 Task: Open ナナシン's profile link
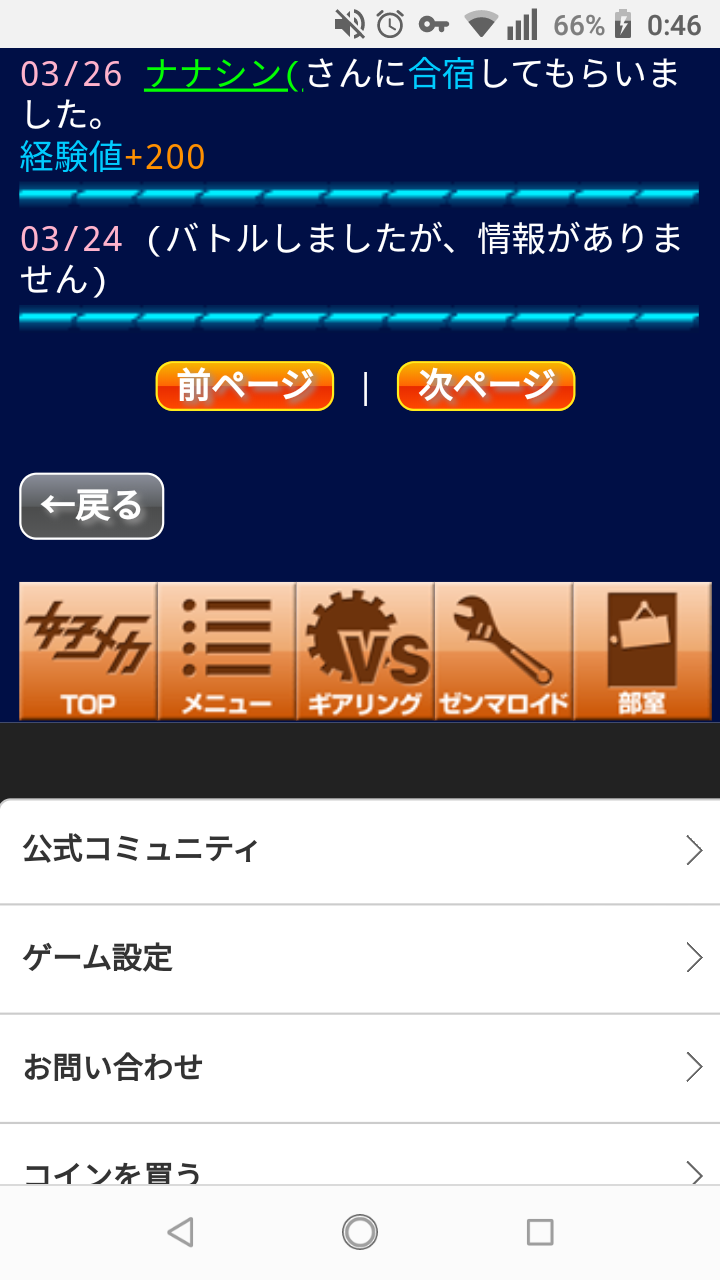coord(222,75)
